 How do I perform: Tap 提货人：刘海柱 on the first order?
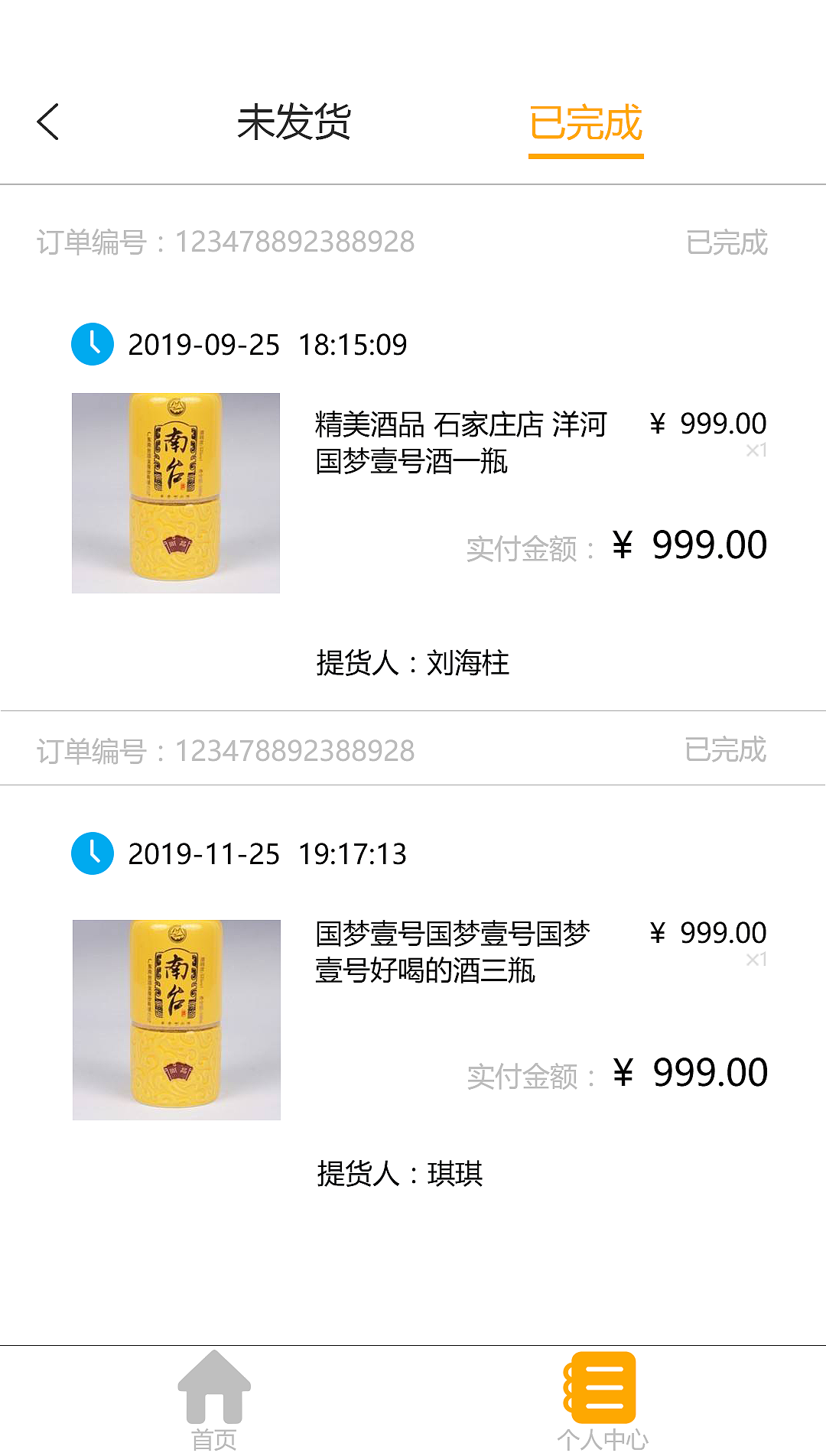pos(411,662)
